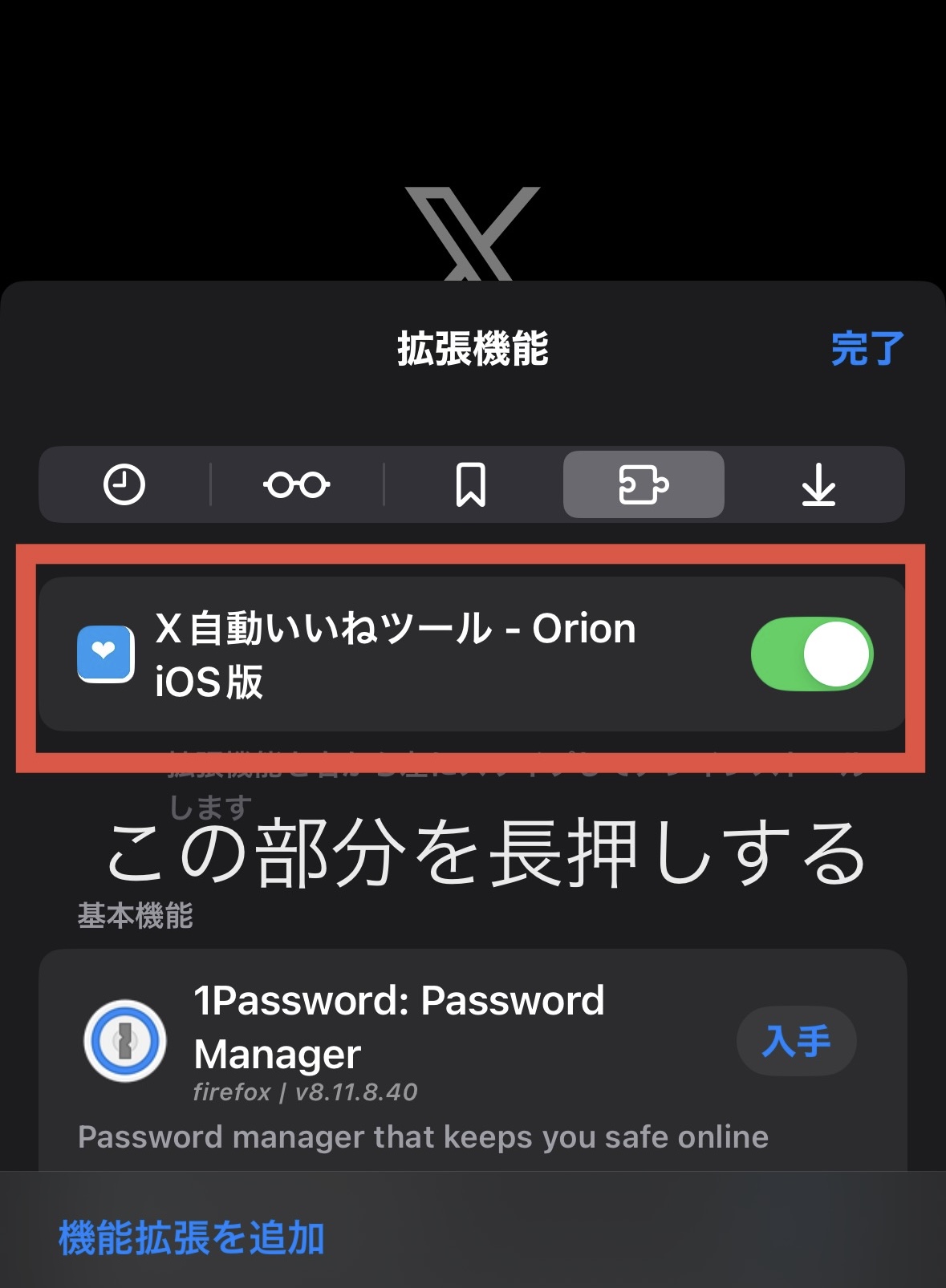Screen dimensions: 946x1288
Task: Switch to the history clock tab
Action: tap(124, 484)
